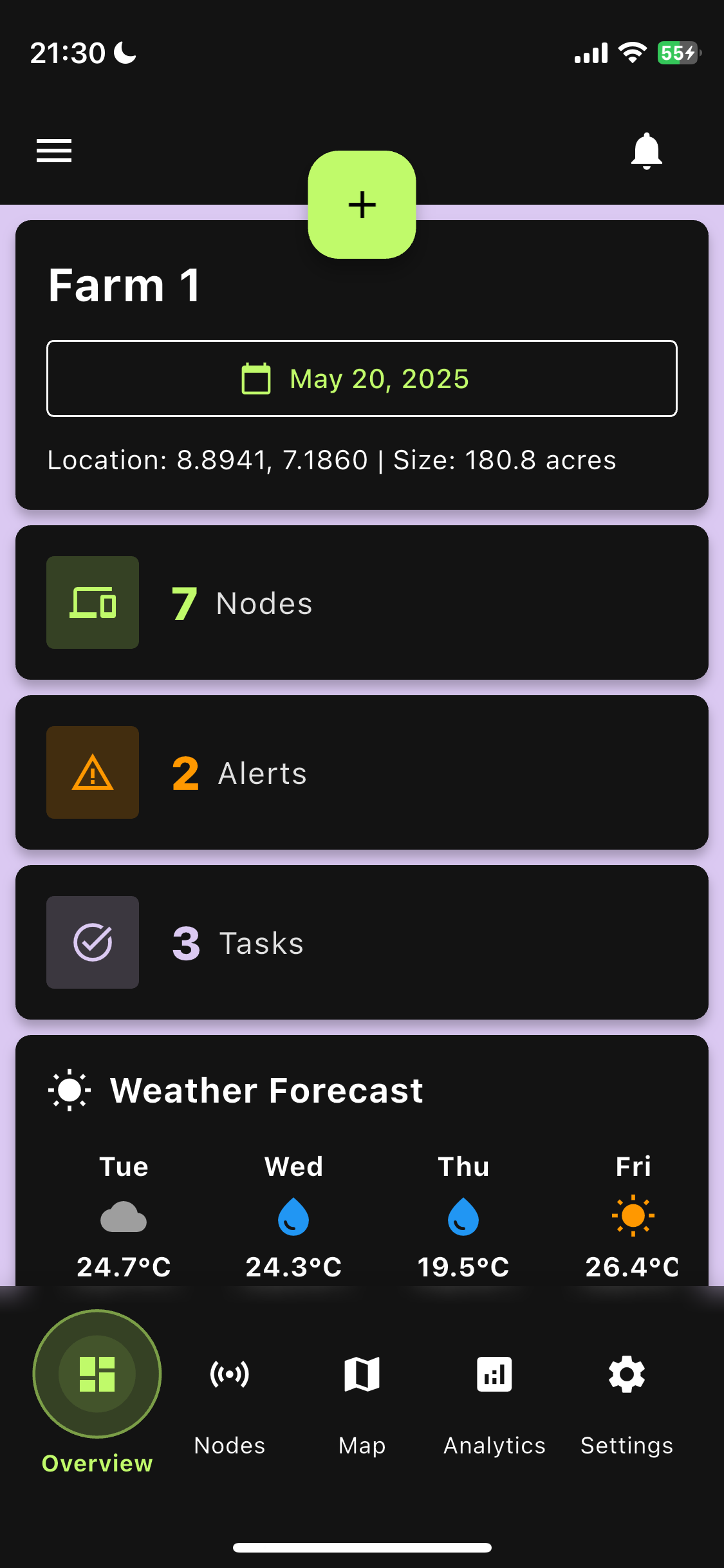Tap the rain drop icon under Wednesday
Image resolution: width=724 pixels, height=1568 pixels.
293,1217
